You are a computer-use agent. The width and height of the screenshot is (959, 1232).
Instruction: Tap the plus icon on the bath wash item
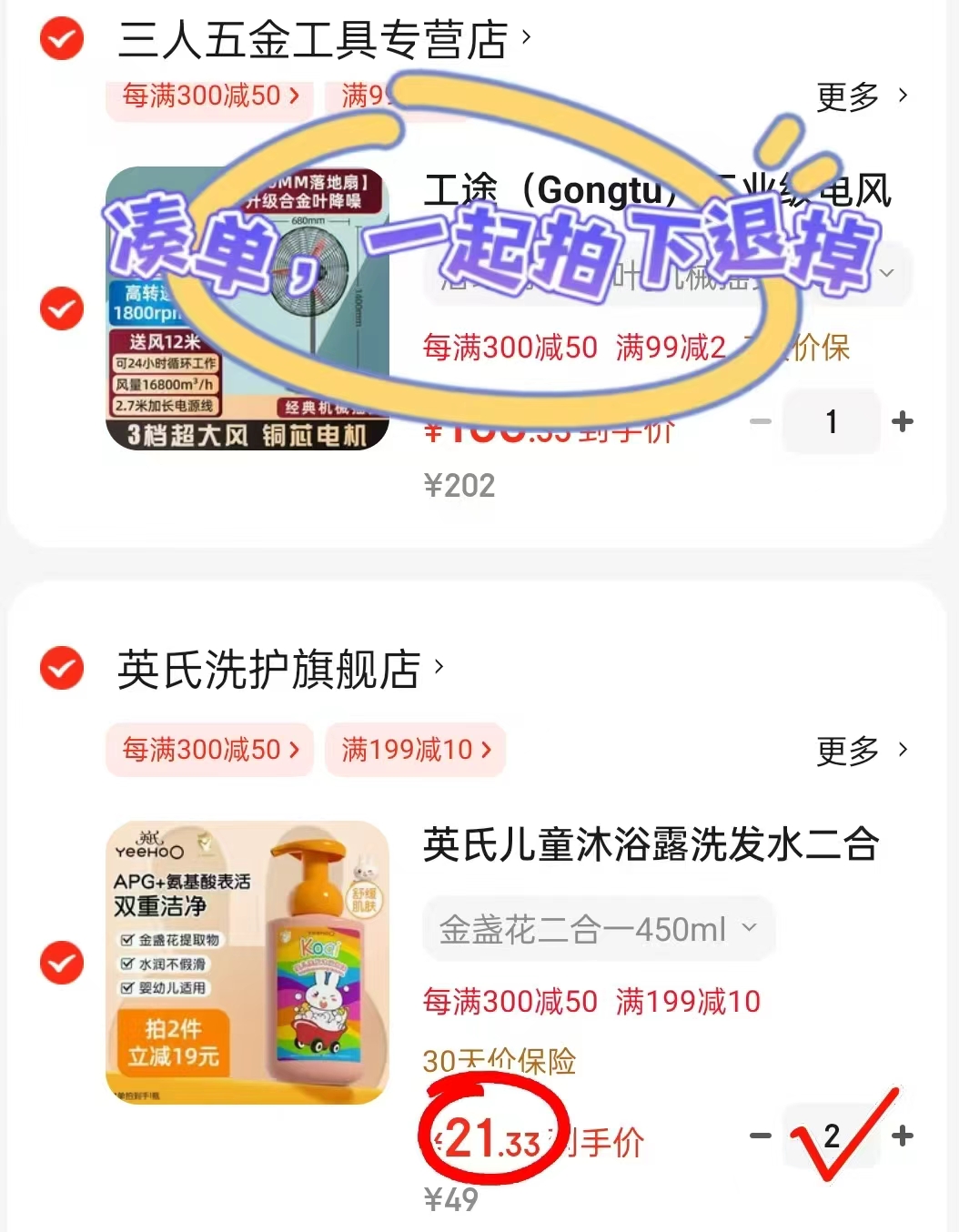[x=902, y=1135]
